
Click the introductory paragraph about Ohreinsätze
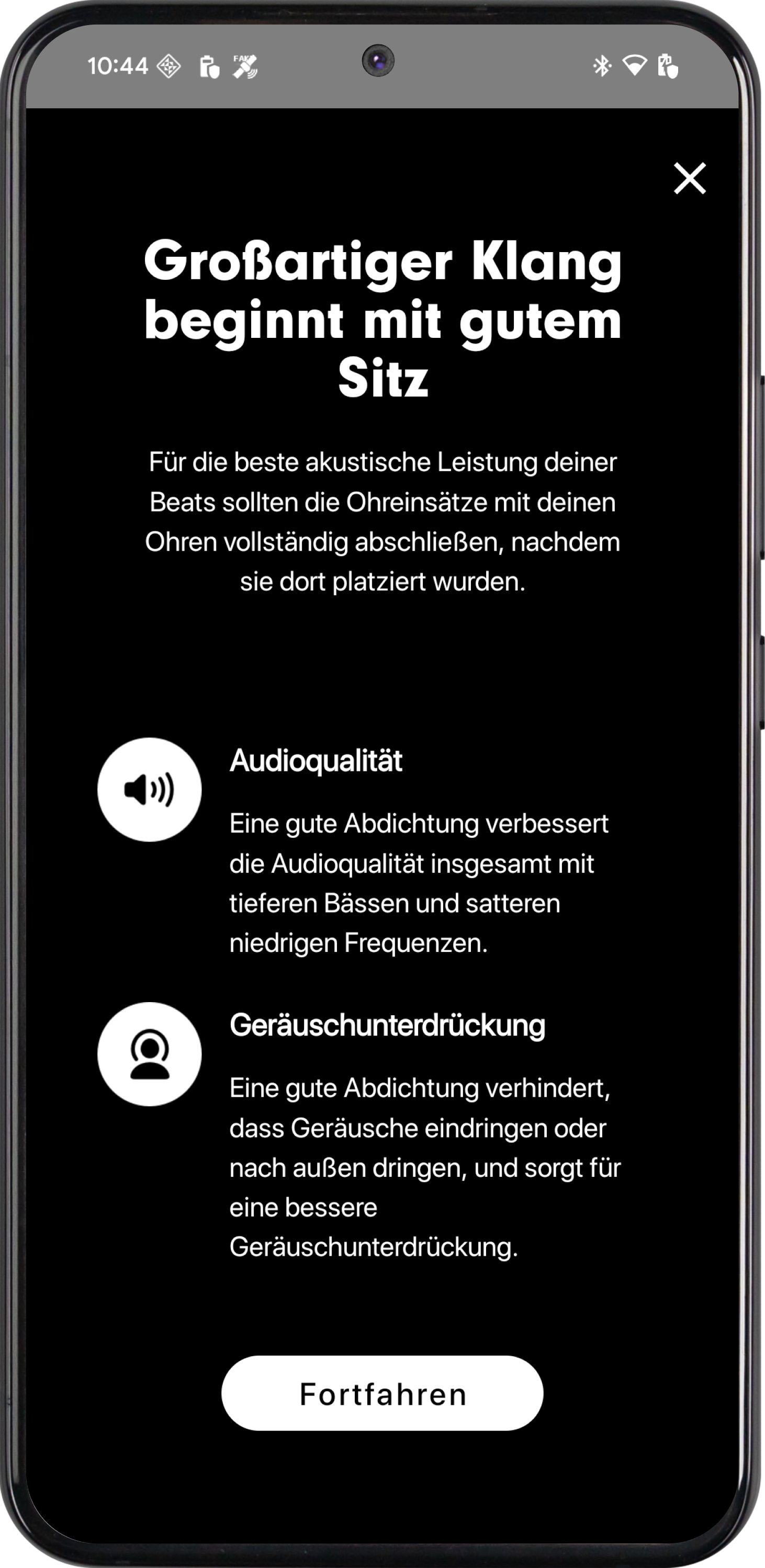coord(383,522)
